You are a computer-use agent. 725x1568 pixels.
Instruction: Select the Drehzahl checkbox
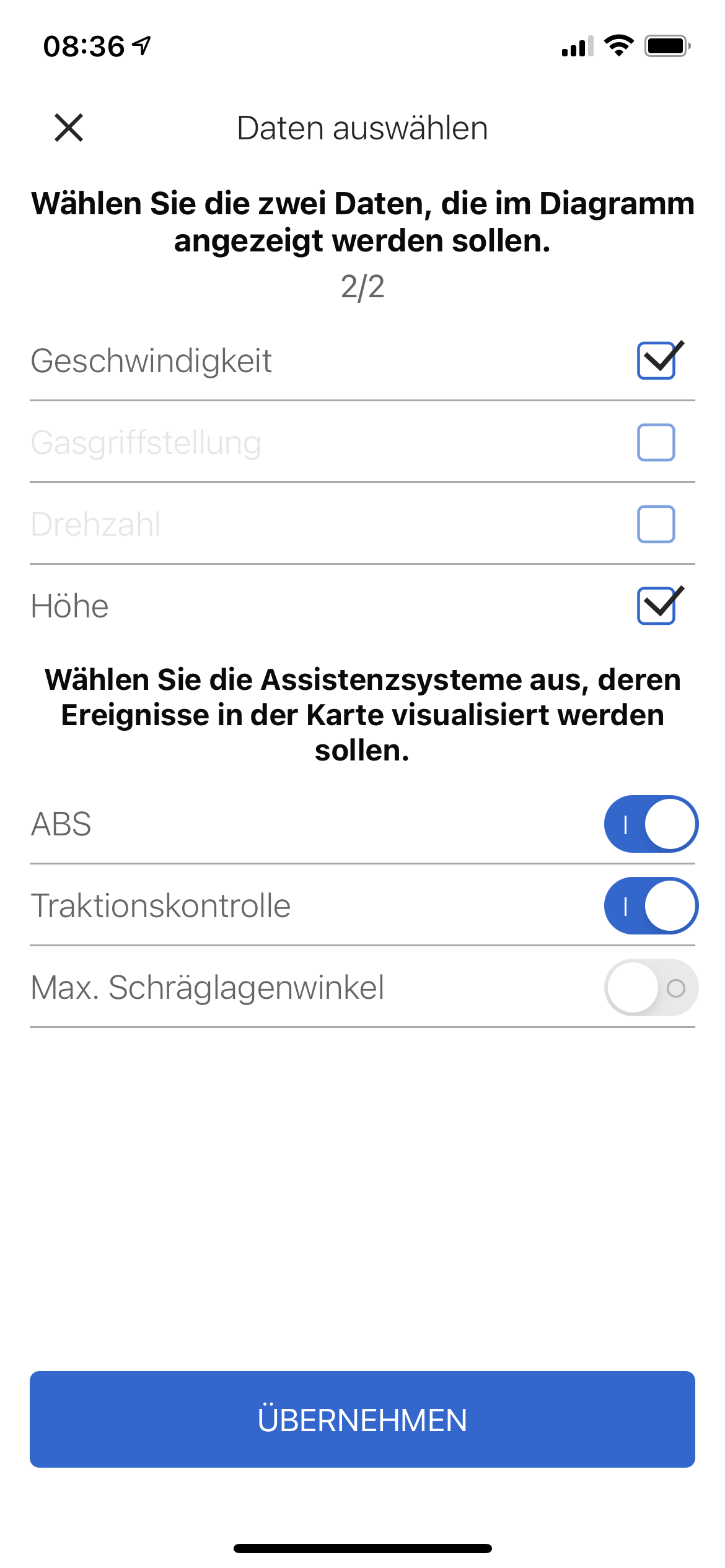pos(656,524)
